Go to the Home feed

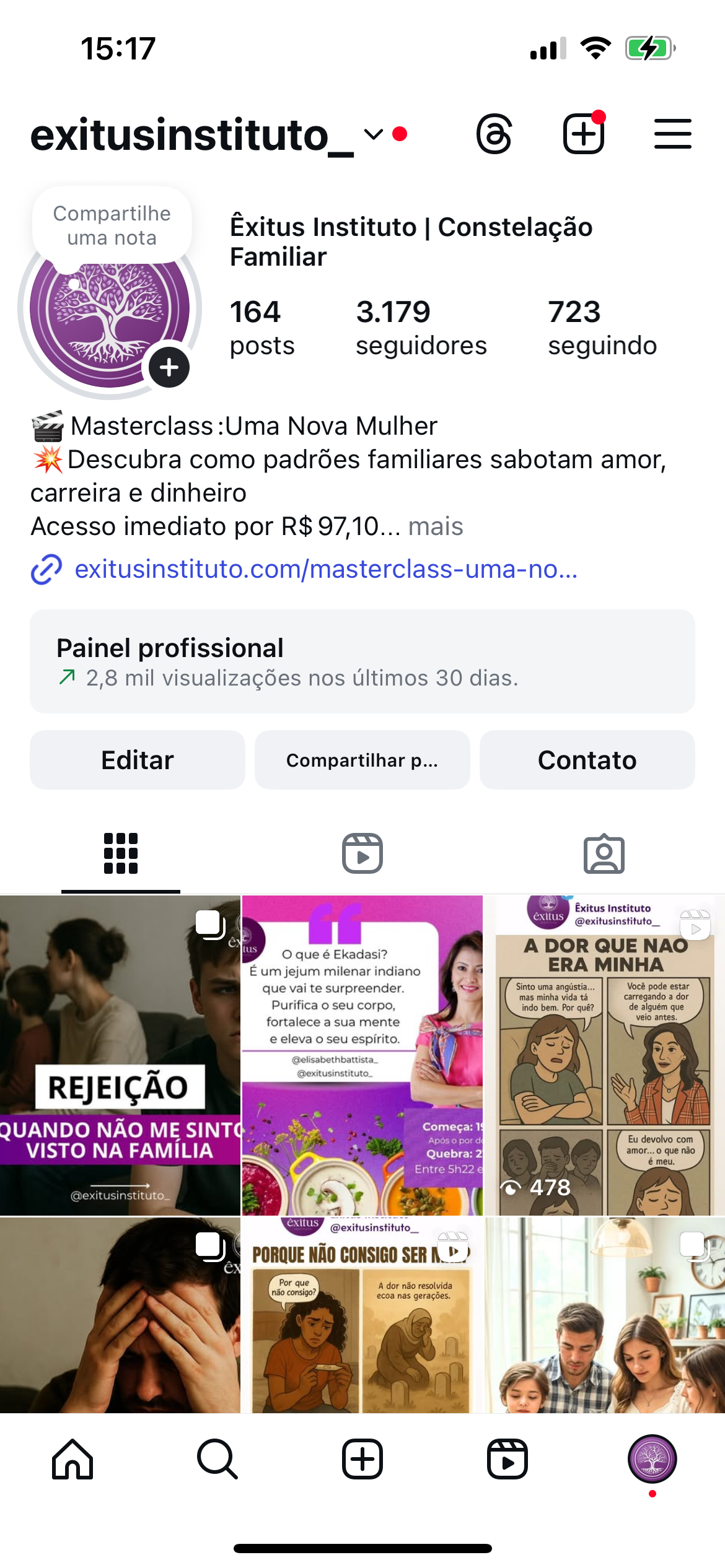click(x=72, y=1458)
